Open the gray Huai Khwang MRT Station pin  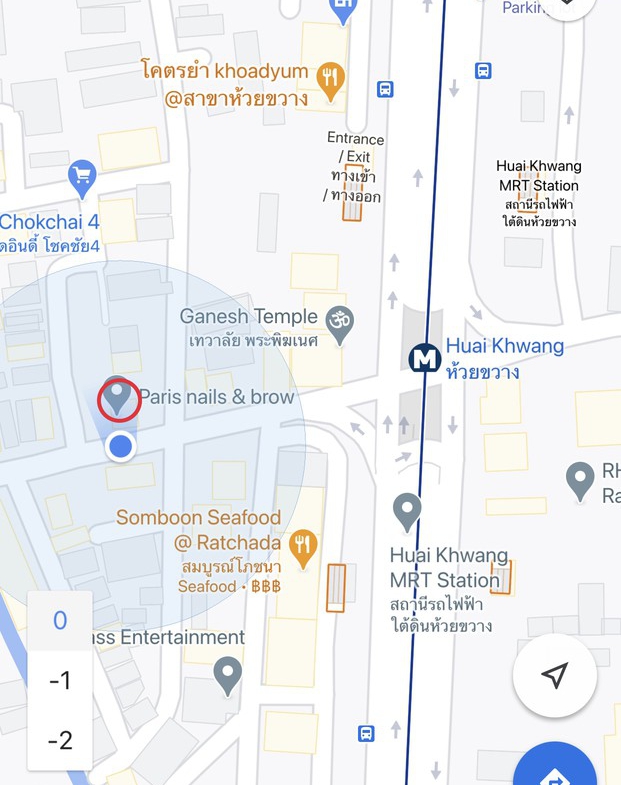406,511
